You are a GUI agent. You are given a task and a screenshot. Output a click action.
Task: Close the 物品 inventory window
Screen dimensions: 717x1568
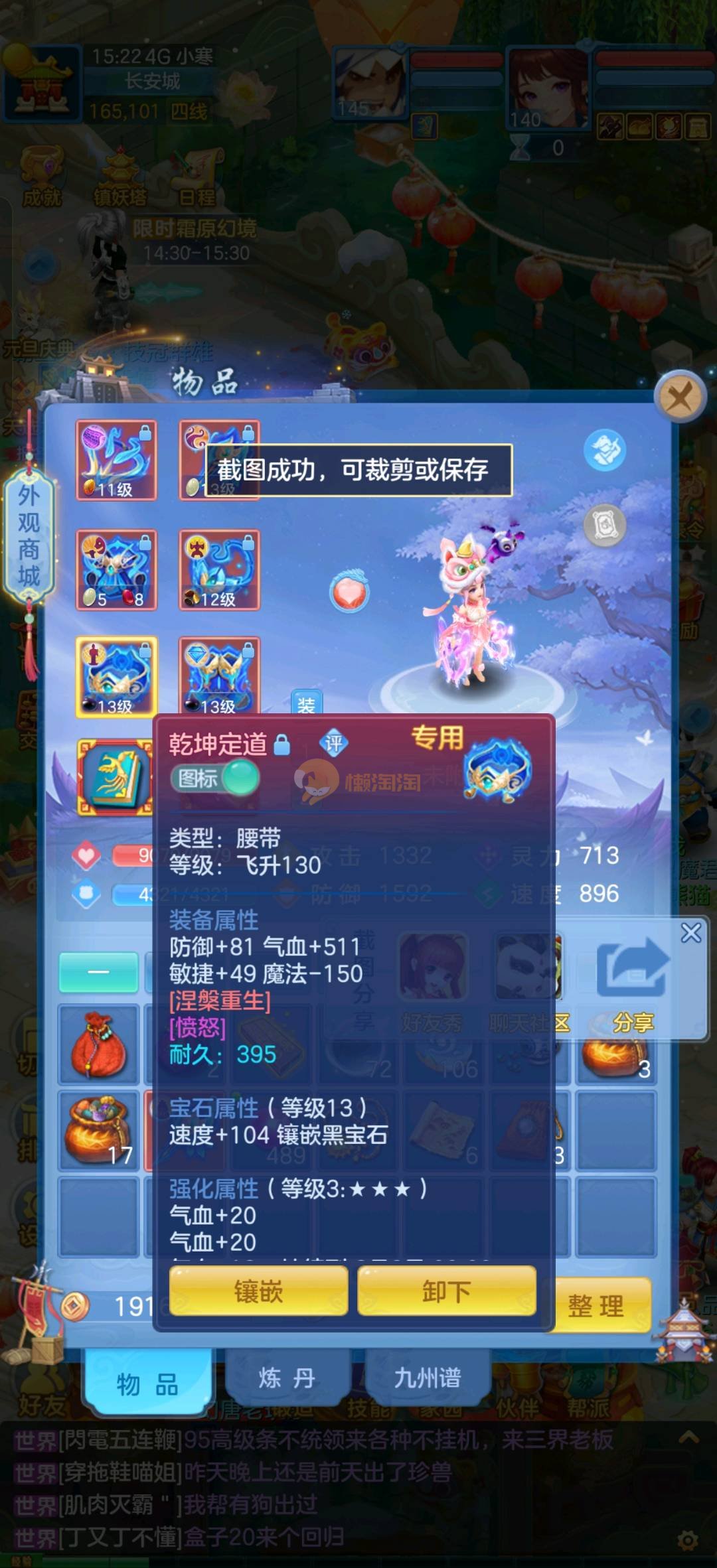[x=678, y=397]
